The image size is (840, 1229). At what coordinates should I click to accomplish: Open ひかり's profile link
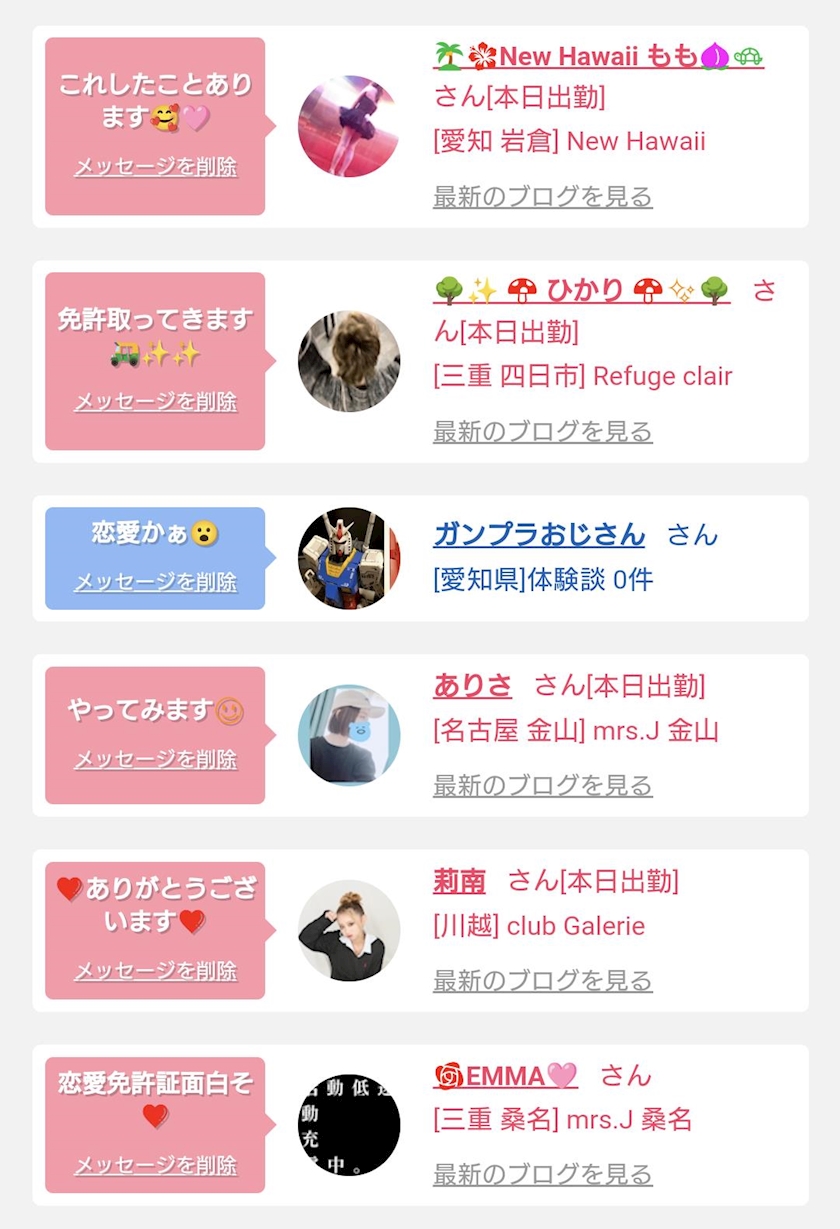582,290
